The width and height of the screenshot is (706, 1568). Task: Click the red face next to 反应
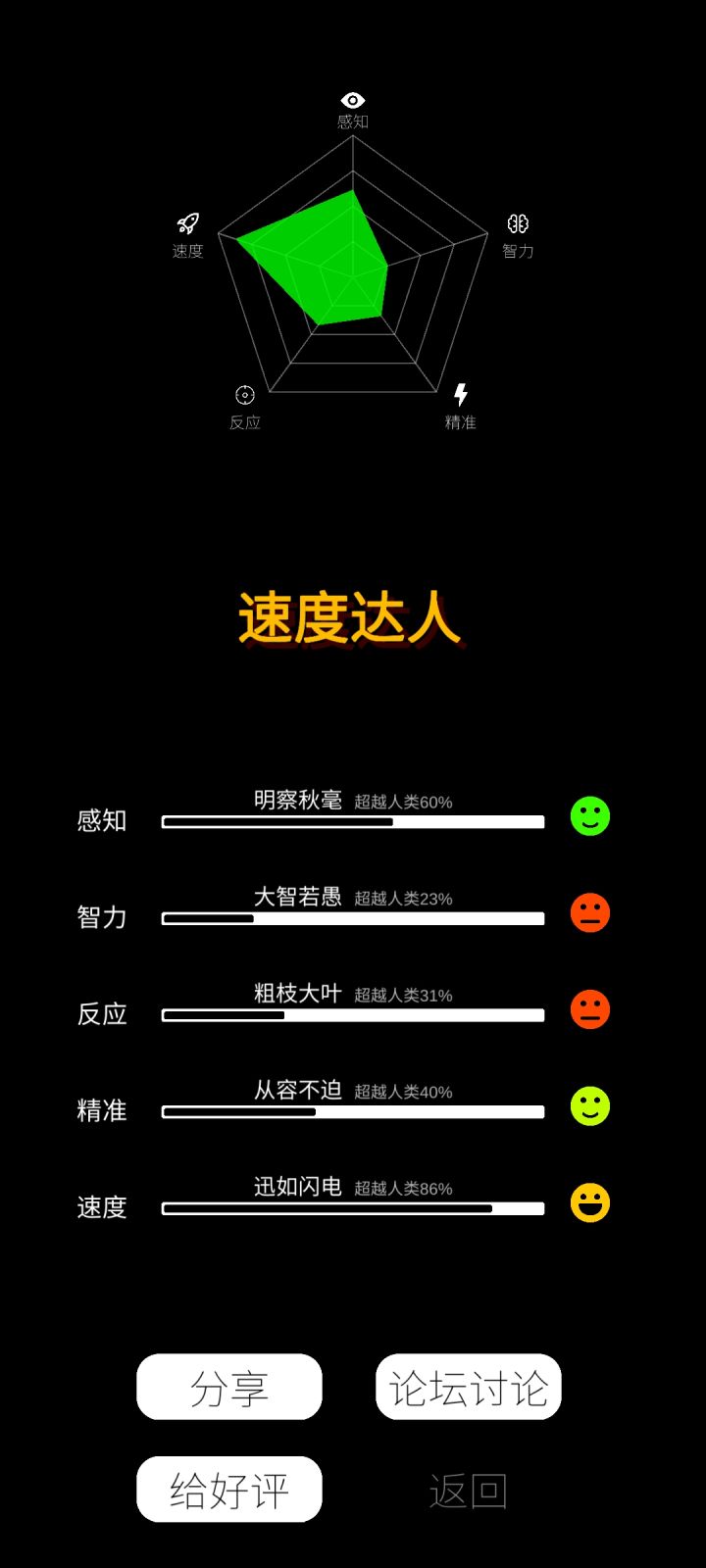pos(589,1009)
